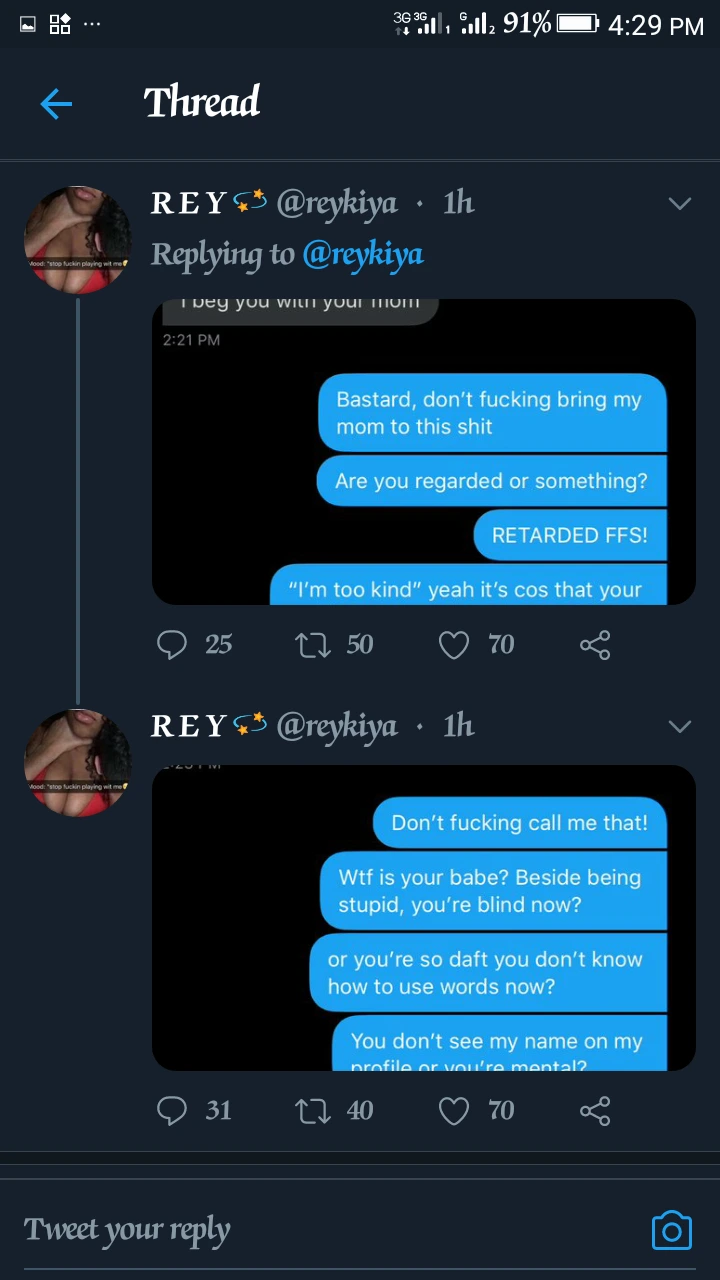View REY's profile from the first tweet's avatar

[x=78, y=240]
